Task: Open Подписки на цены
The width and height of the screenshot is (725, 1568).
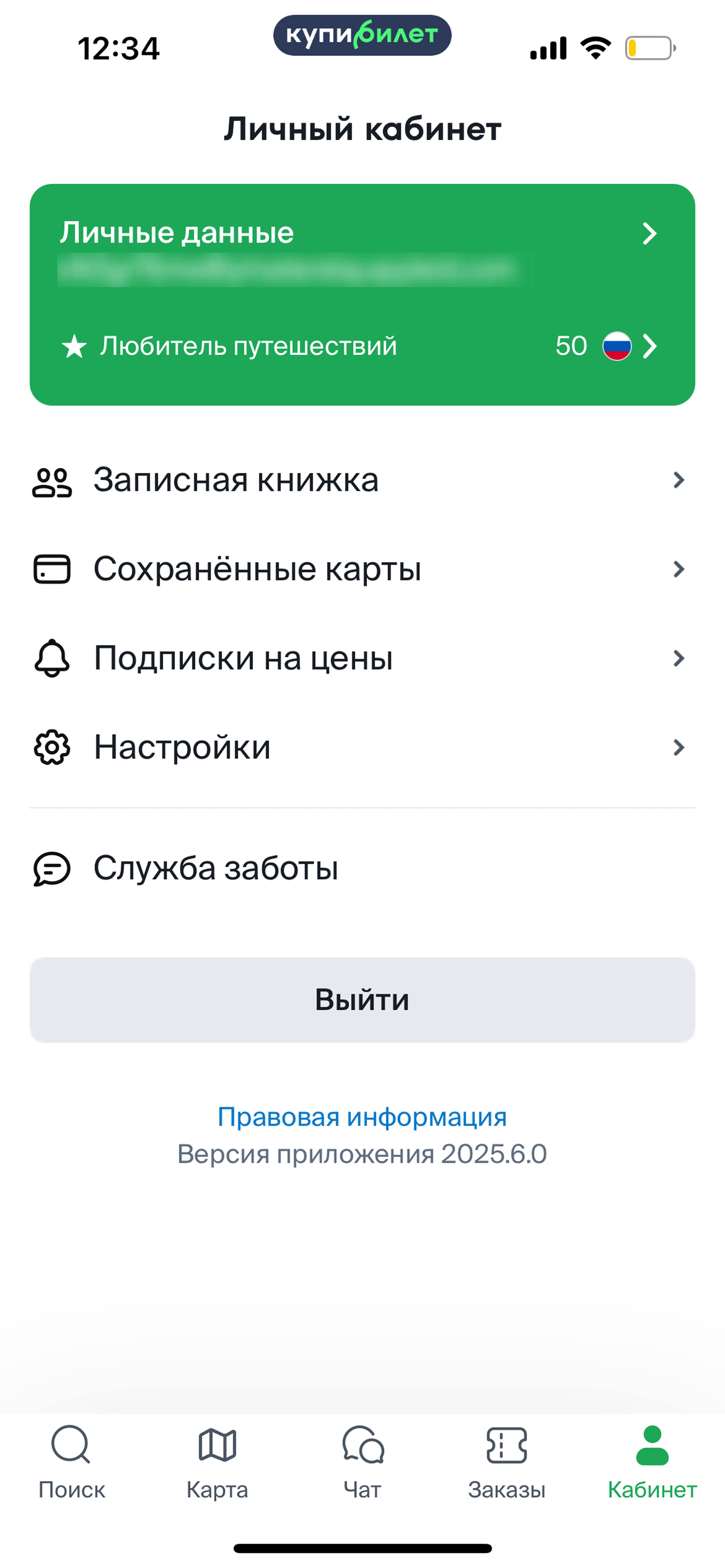Action: coord(362,658)
